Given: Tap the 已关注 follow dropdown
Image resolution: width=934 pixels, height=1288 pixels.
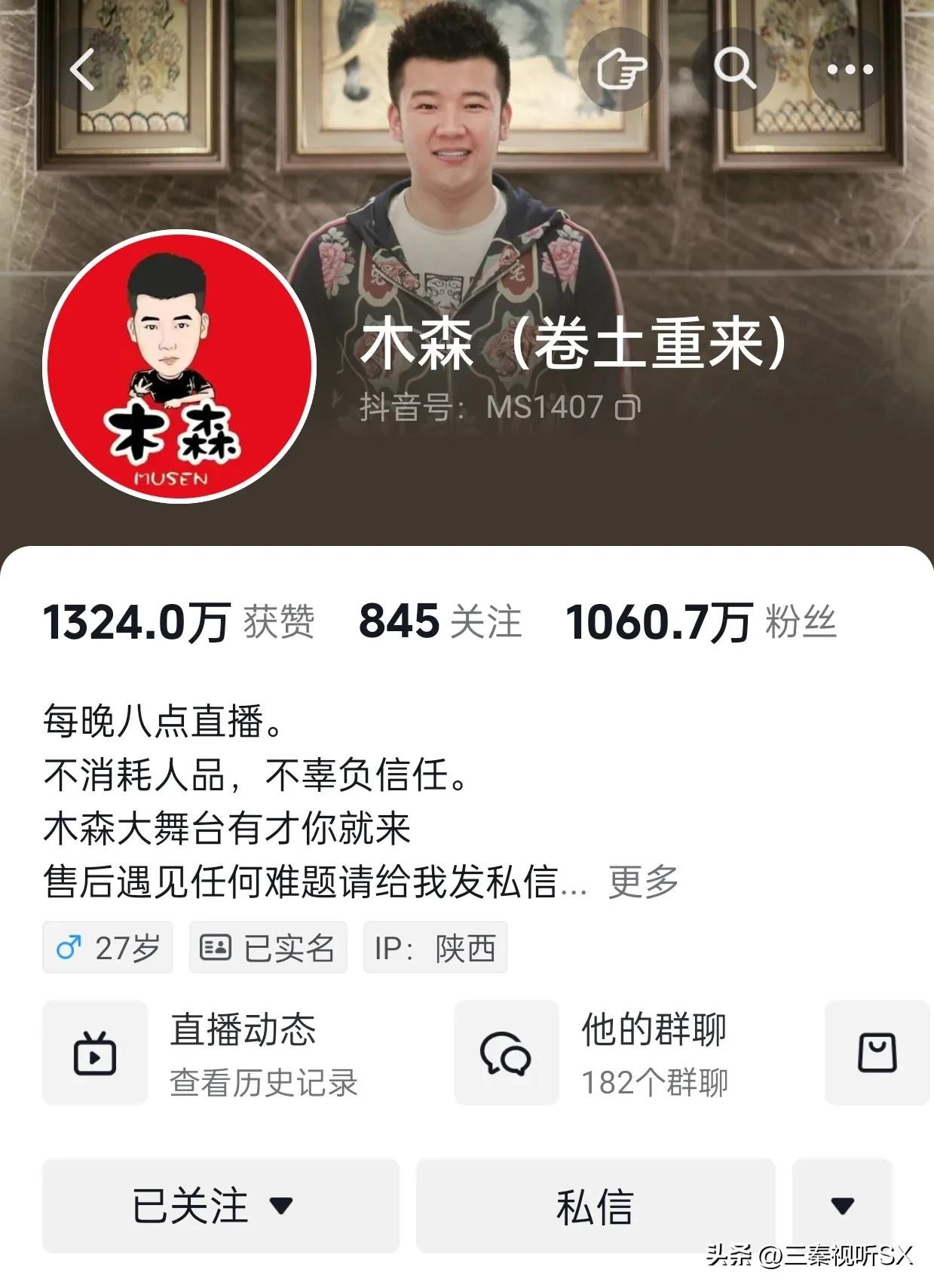Looking at the screenshot, I should (220, 1205).
